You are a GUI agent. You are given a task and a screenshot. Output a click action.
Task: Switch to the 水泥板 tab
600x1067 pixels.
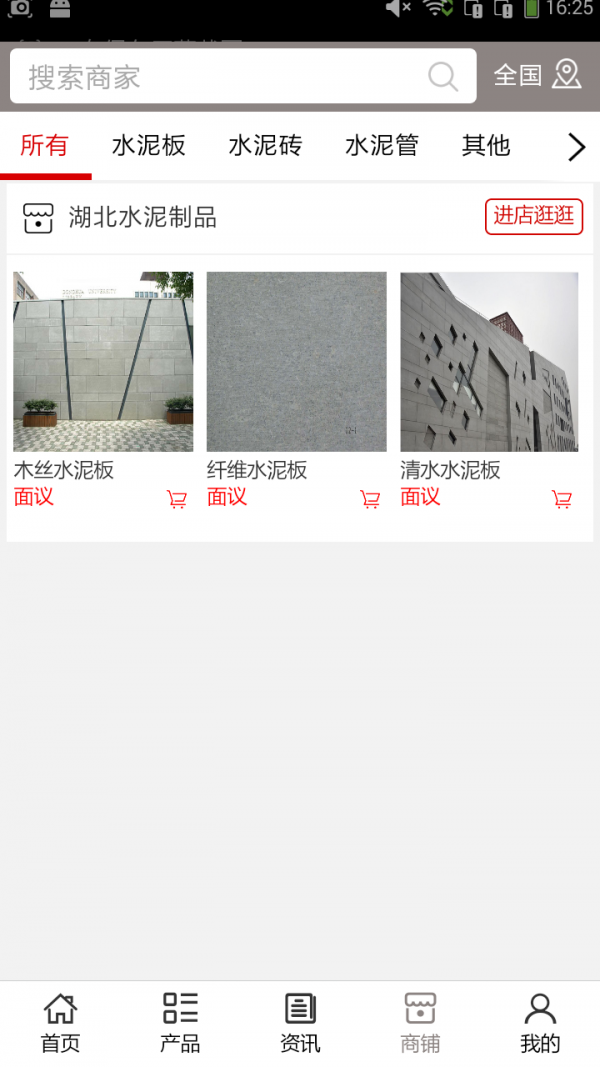(x=149, y=146)
